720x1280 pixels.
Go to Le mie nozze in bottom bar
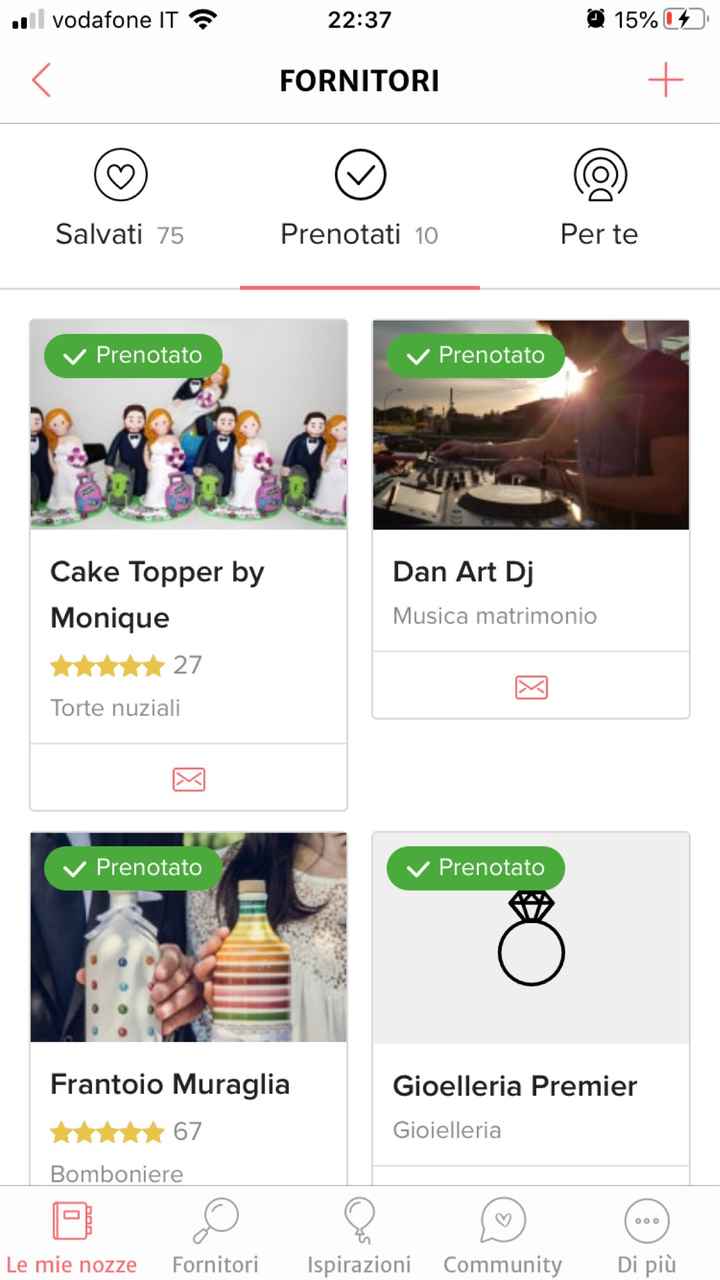[71, 1237]
